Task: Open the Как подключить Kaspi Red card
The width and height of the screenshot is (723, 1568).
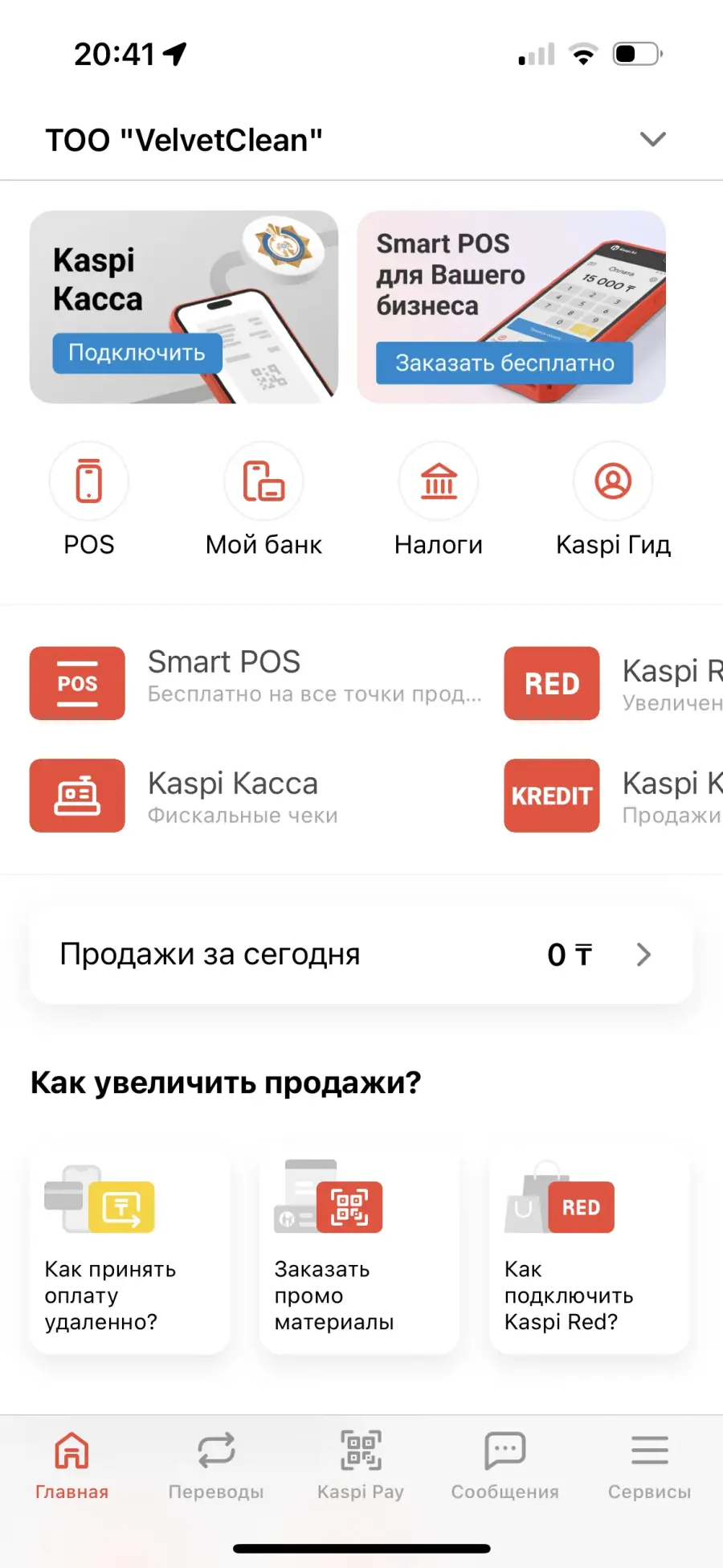Action: 589,1251
